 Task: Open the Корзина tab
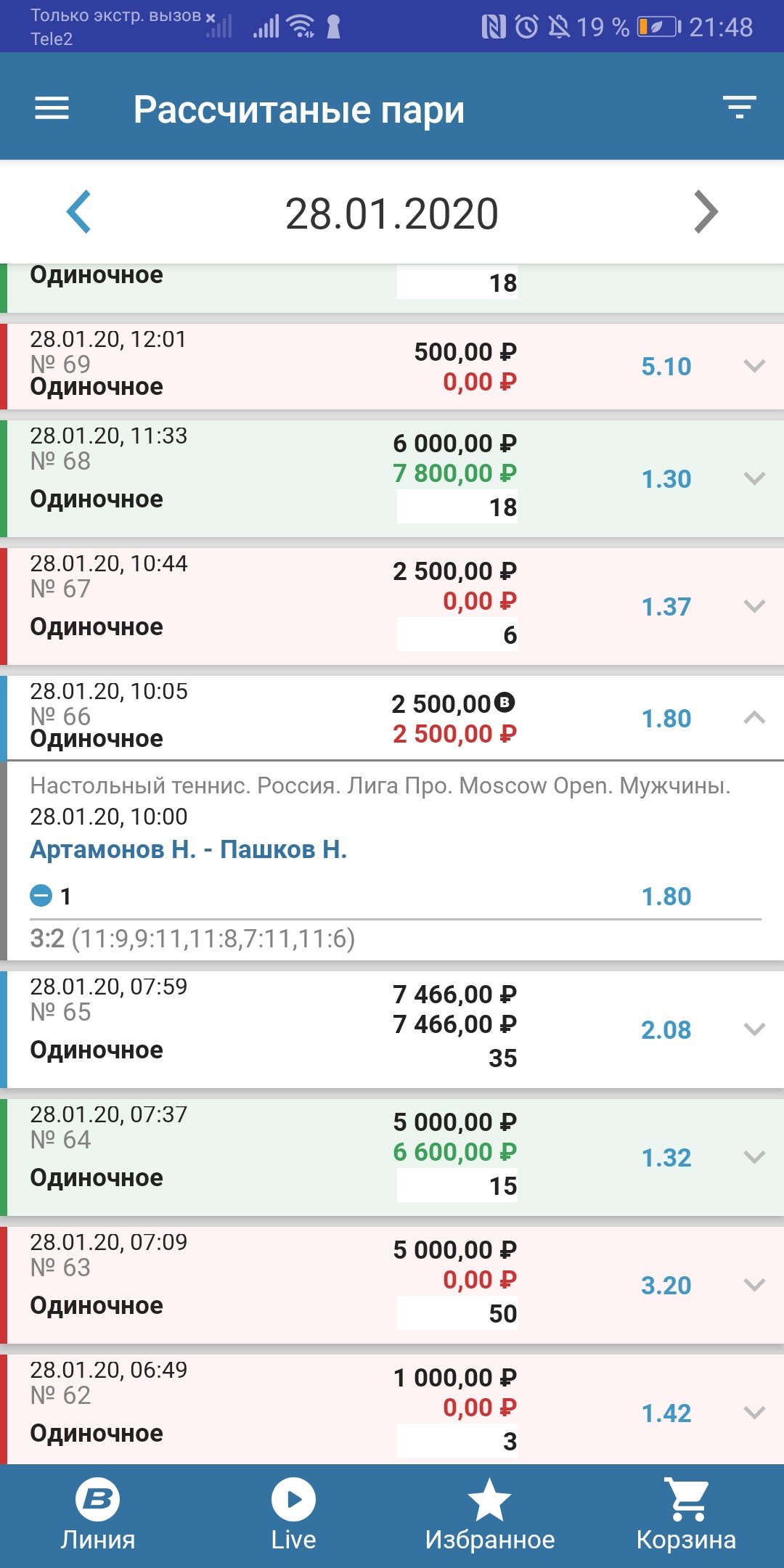(686, 1516)
